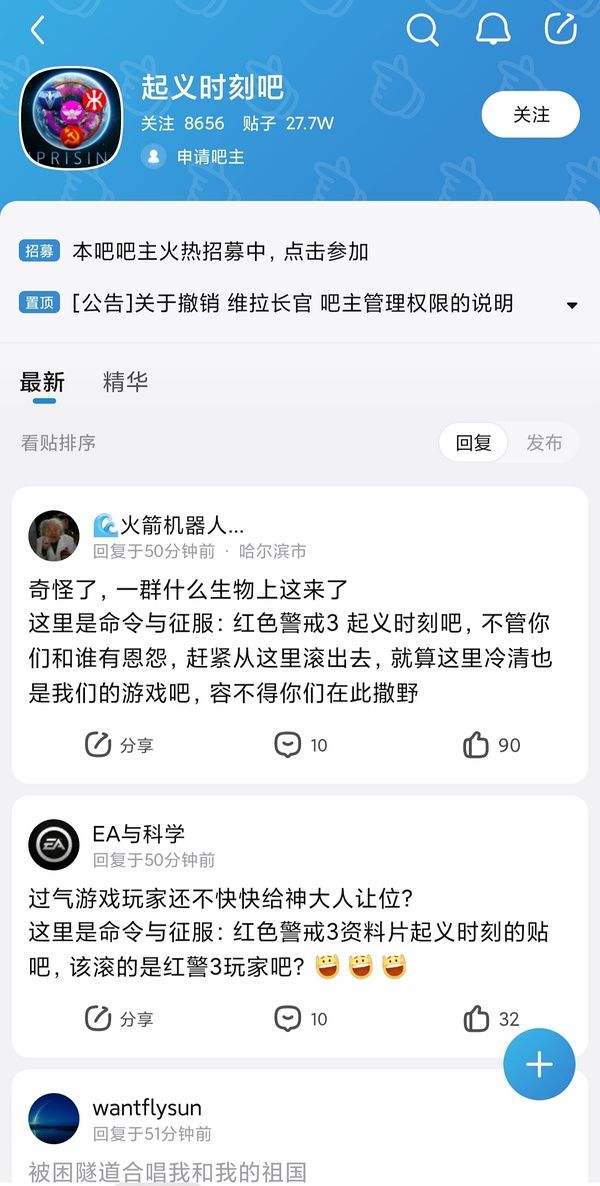
Task: Open the pinned 公告 about 维拉长官
Action: point(292,303)
